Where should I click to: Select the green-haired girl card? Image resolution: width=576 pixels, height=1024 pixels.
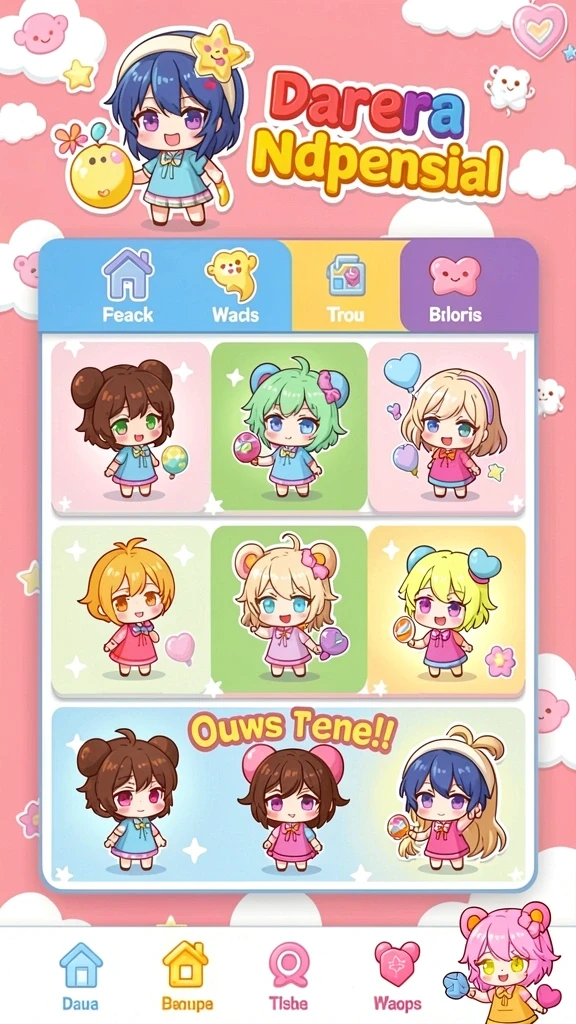[x=289, y=426]
